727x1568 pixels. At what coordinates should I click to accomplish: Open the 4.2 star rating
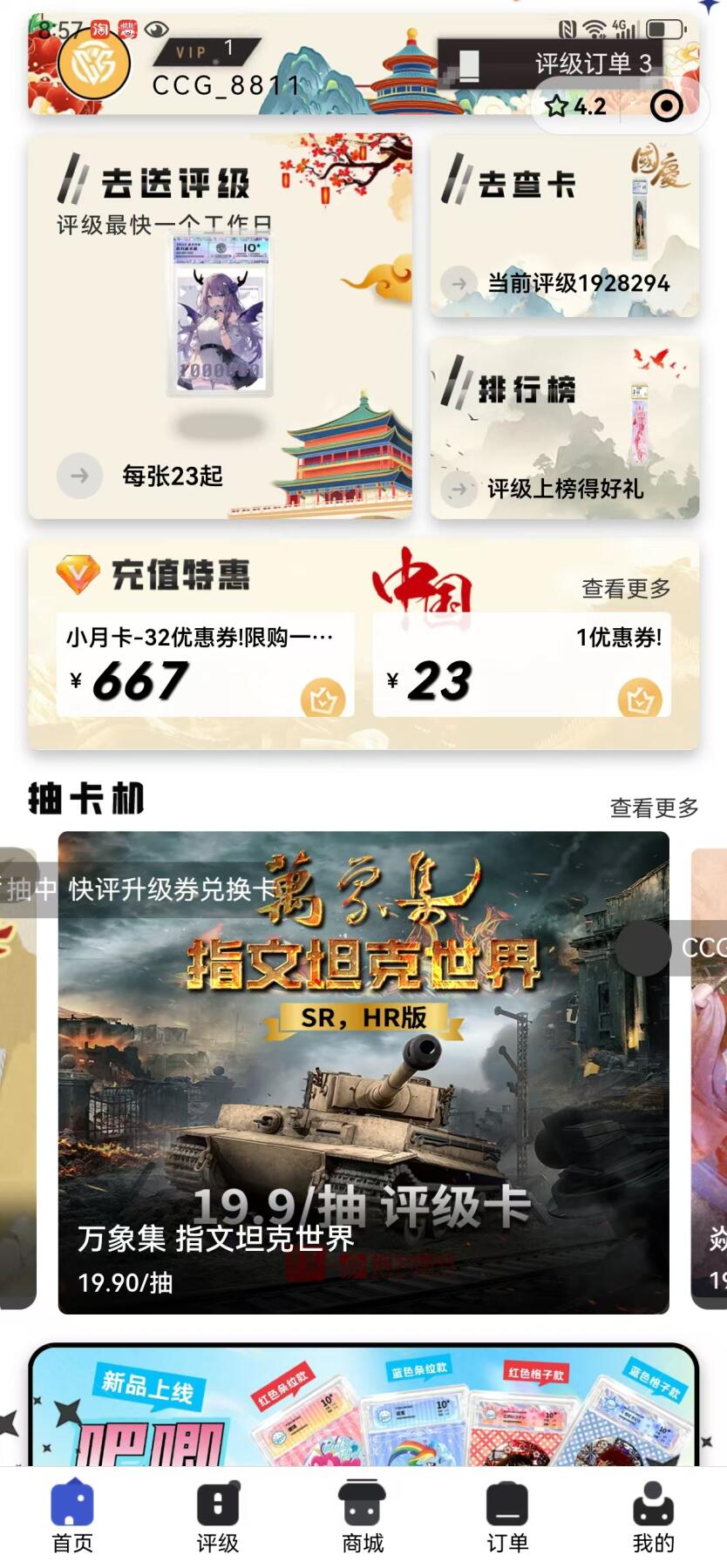(x=575, y=106)
